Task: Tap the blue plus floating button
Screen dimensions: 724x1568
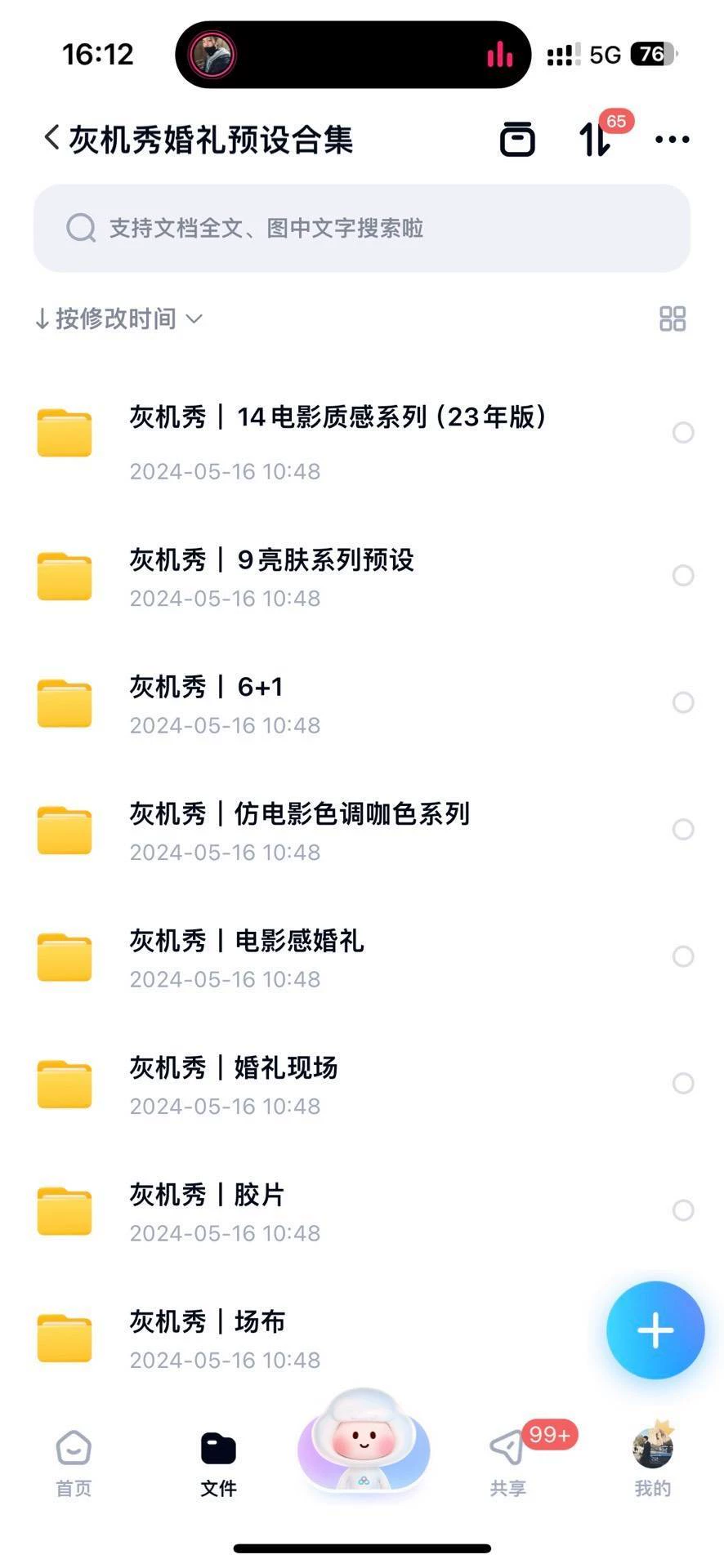Action: tap(655, 1330)
